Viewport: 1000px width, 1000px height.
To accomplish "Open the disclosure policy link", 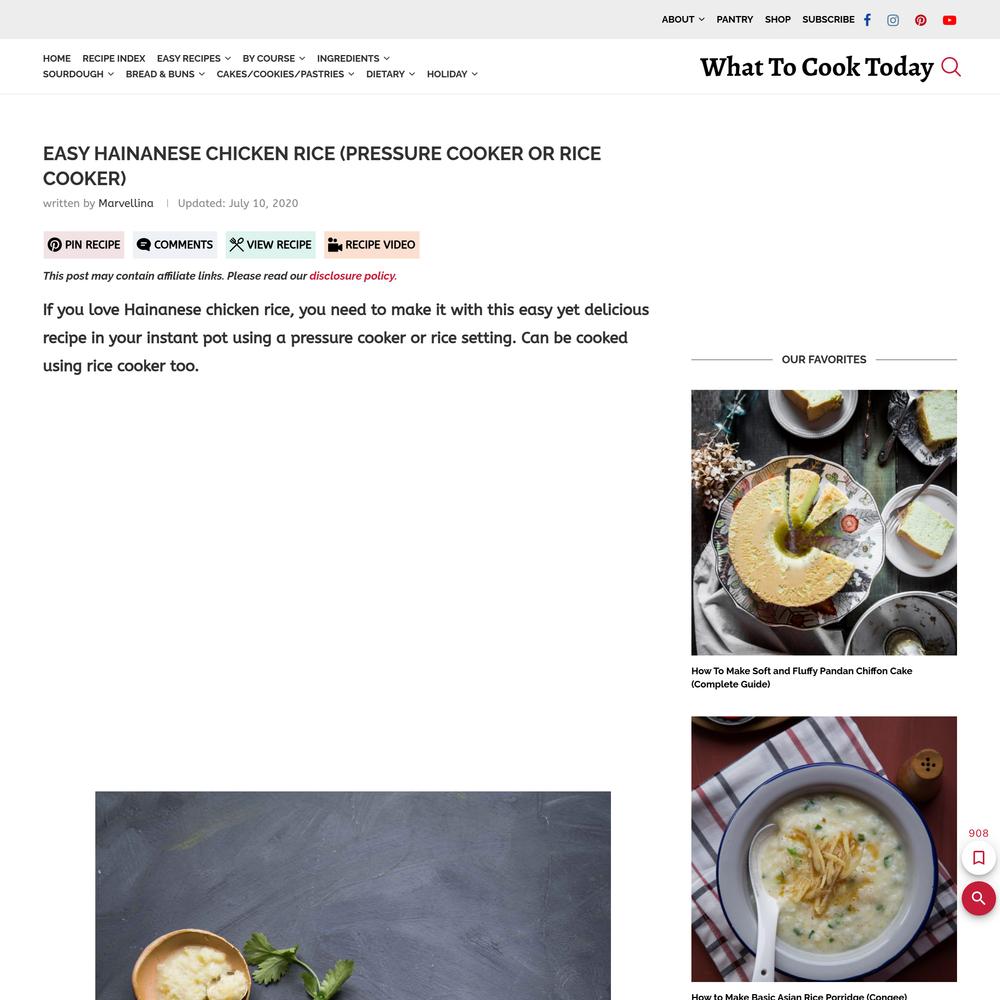I will (x=352, y=276).
